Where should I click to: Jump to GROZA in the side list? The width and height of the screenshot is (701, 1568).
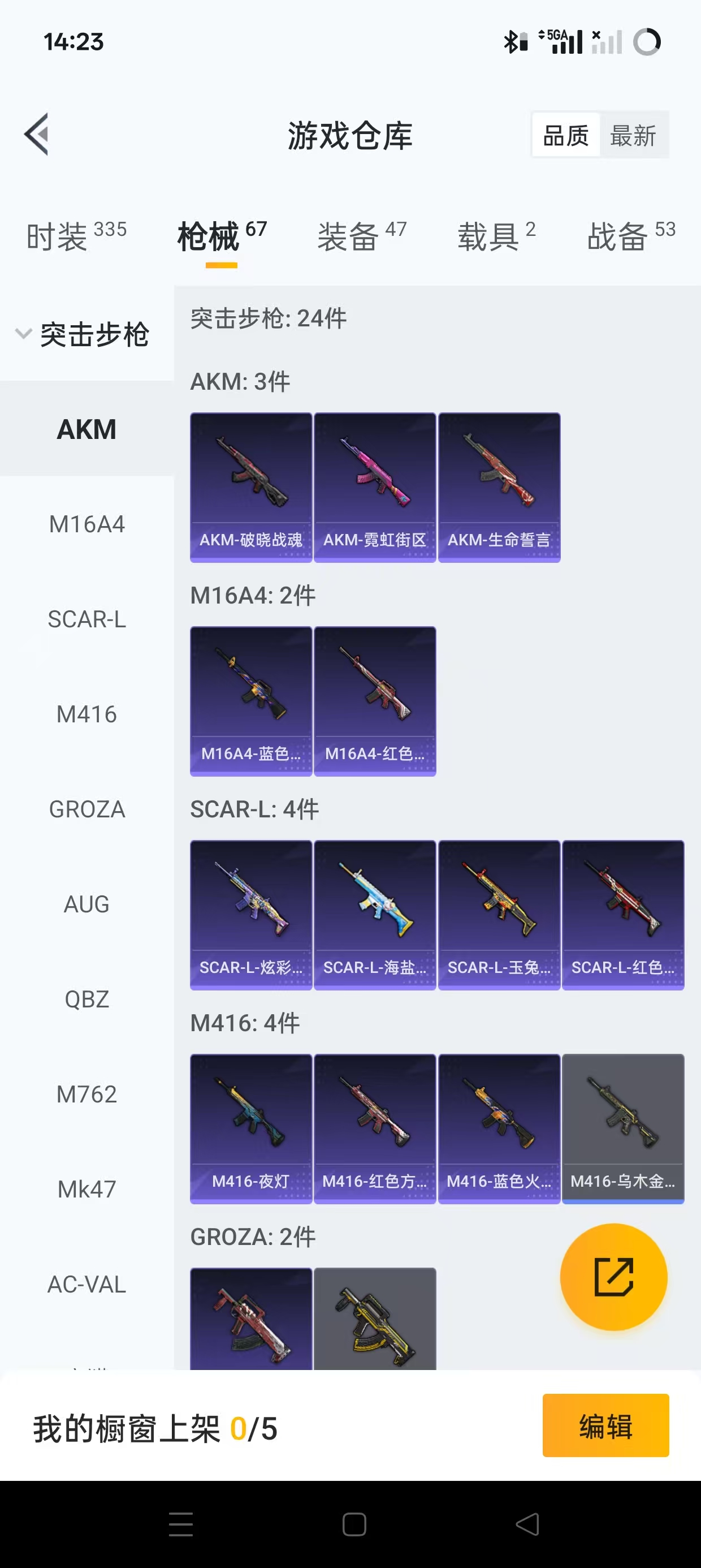click(x=87, y=809)
